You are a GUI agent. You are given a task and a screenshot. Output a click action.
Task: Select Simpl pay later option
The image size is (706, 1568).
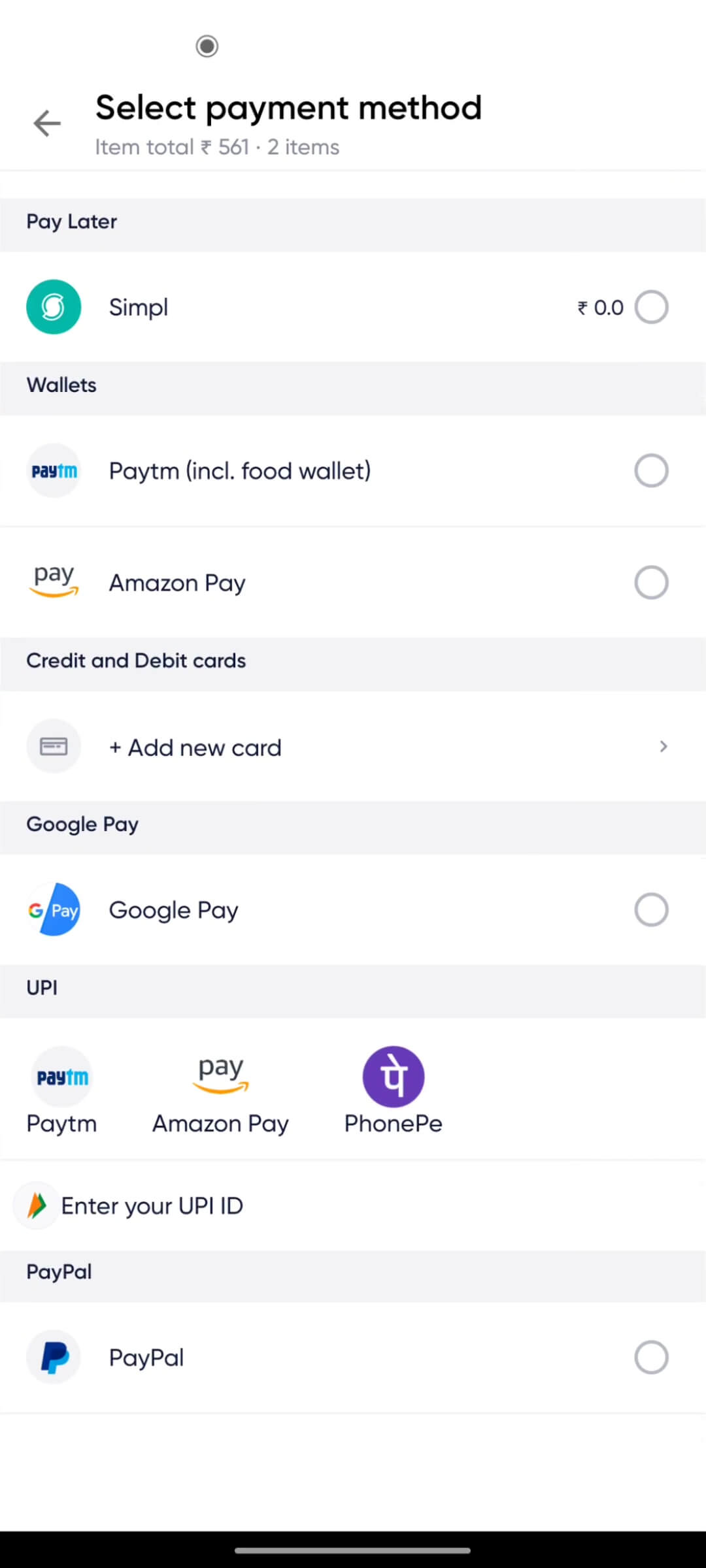651,307
